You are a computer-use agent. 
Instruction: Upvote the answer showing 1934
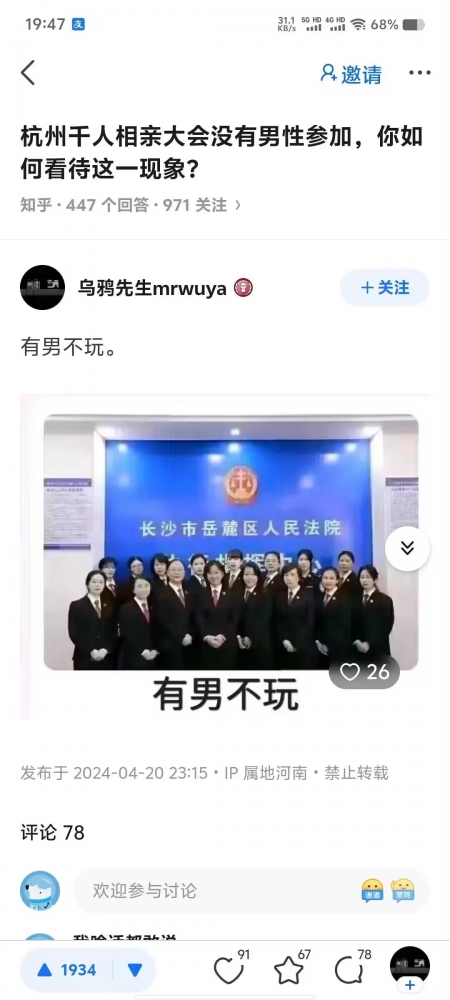coord(66,970)
